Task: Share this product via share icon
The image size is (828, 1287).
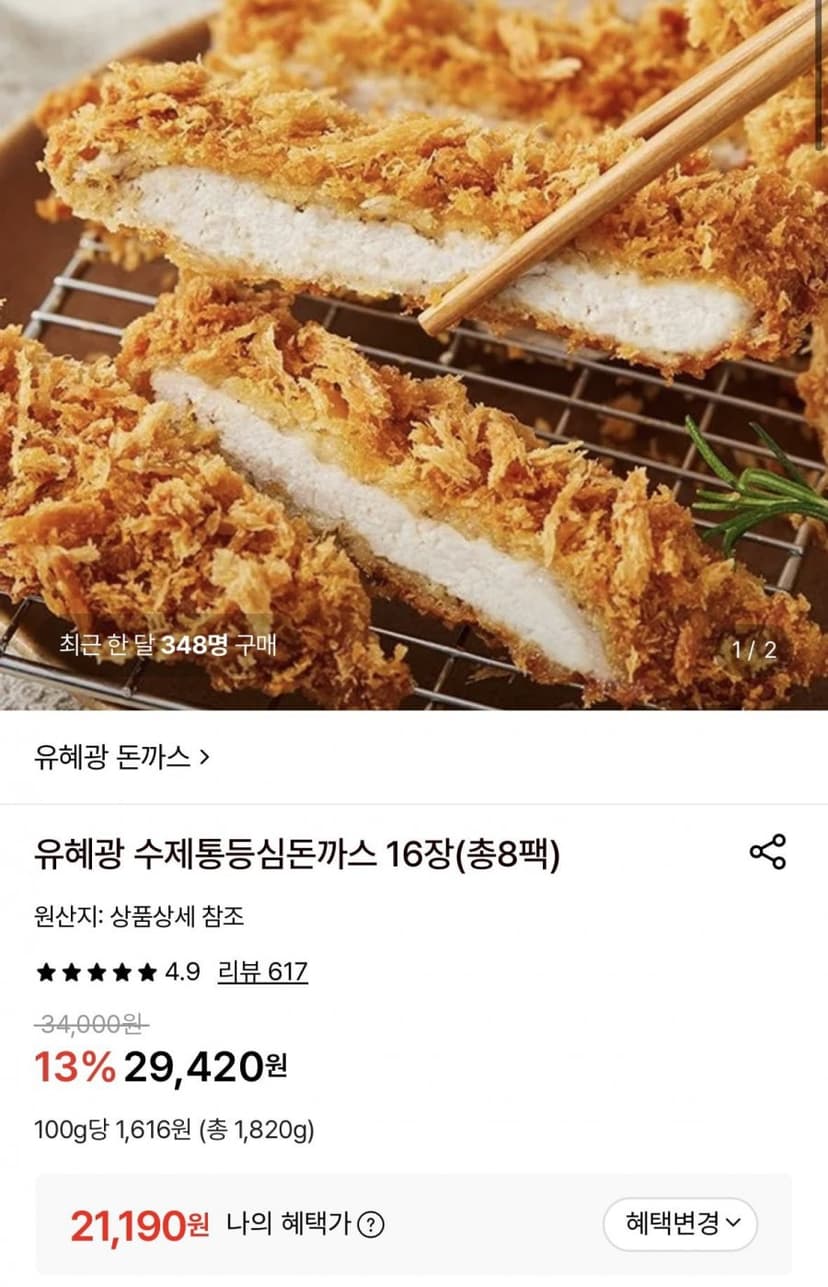Action: pos(768,851)
